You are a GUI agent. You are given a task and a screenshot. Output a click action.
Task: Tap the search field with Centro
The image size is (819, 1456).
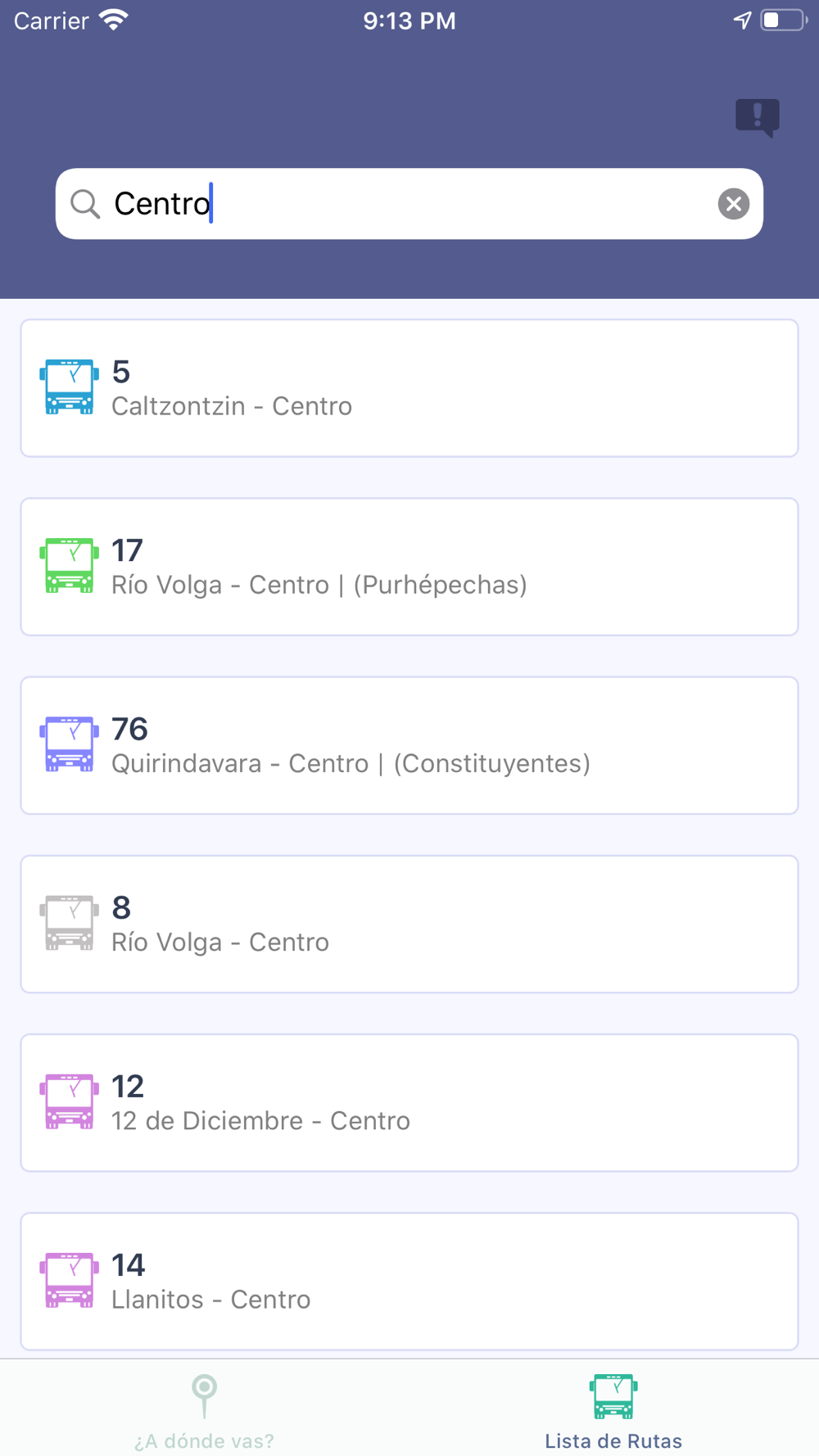[409, 204]
